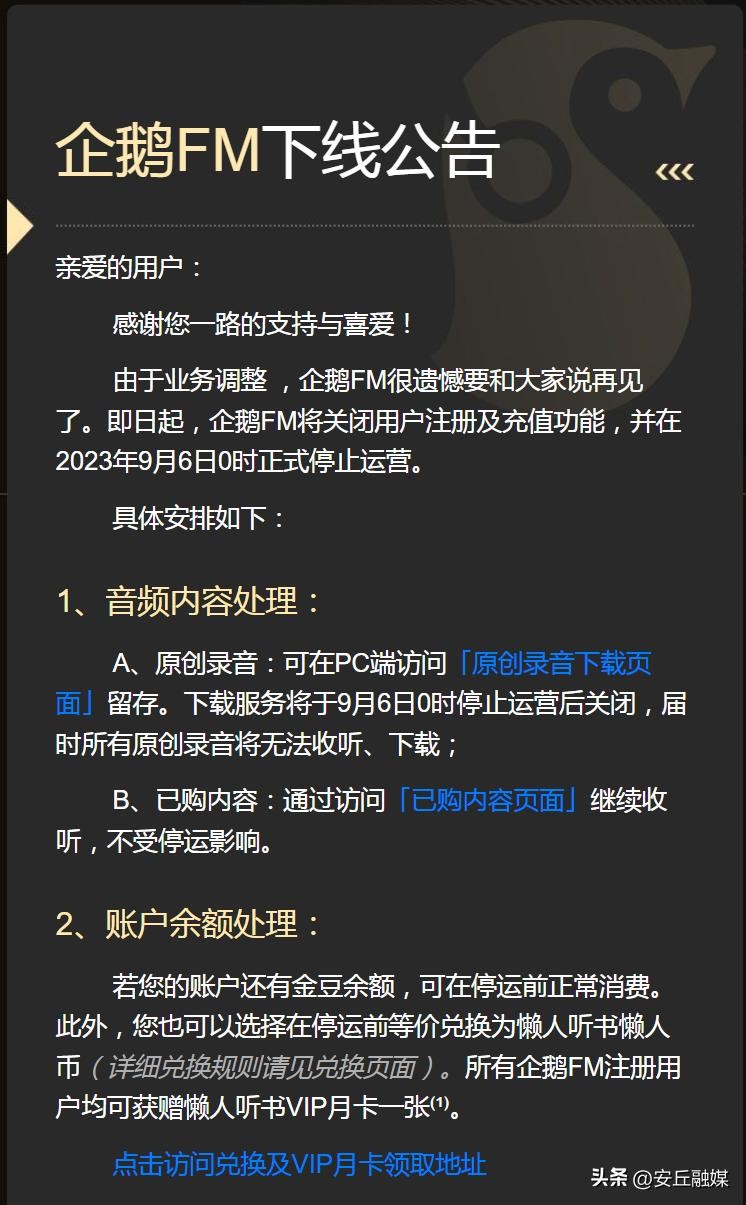746x1205 pixels.
Task: Tap 点击访问兑换及VIP月卡领取地址 link
Action: [x=299, y=1164]
